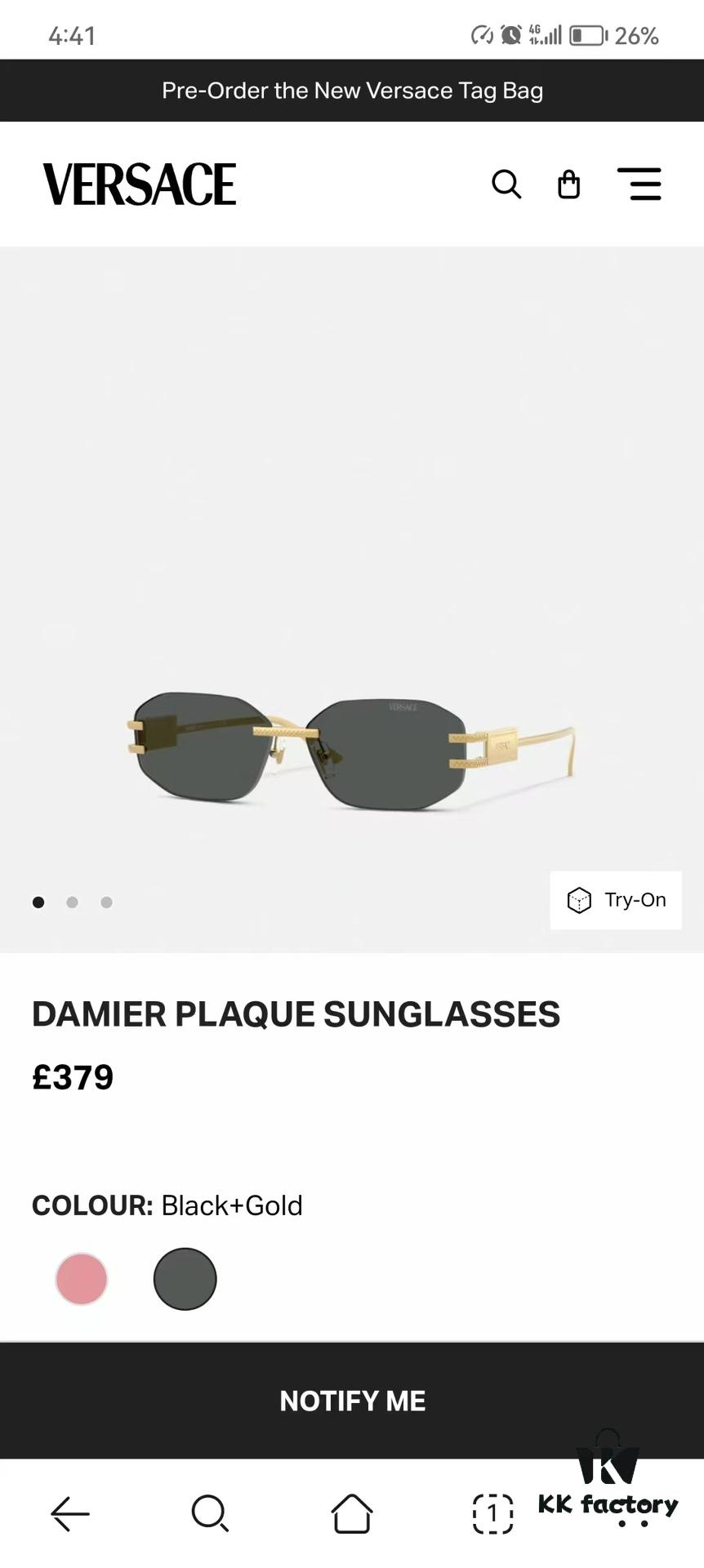Select the pink colour swatch
This screenshot has width=704, height=1568.
pyautogui.click(x=81, y=1279)
